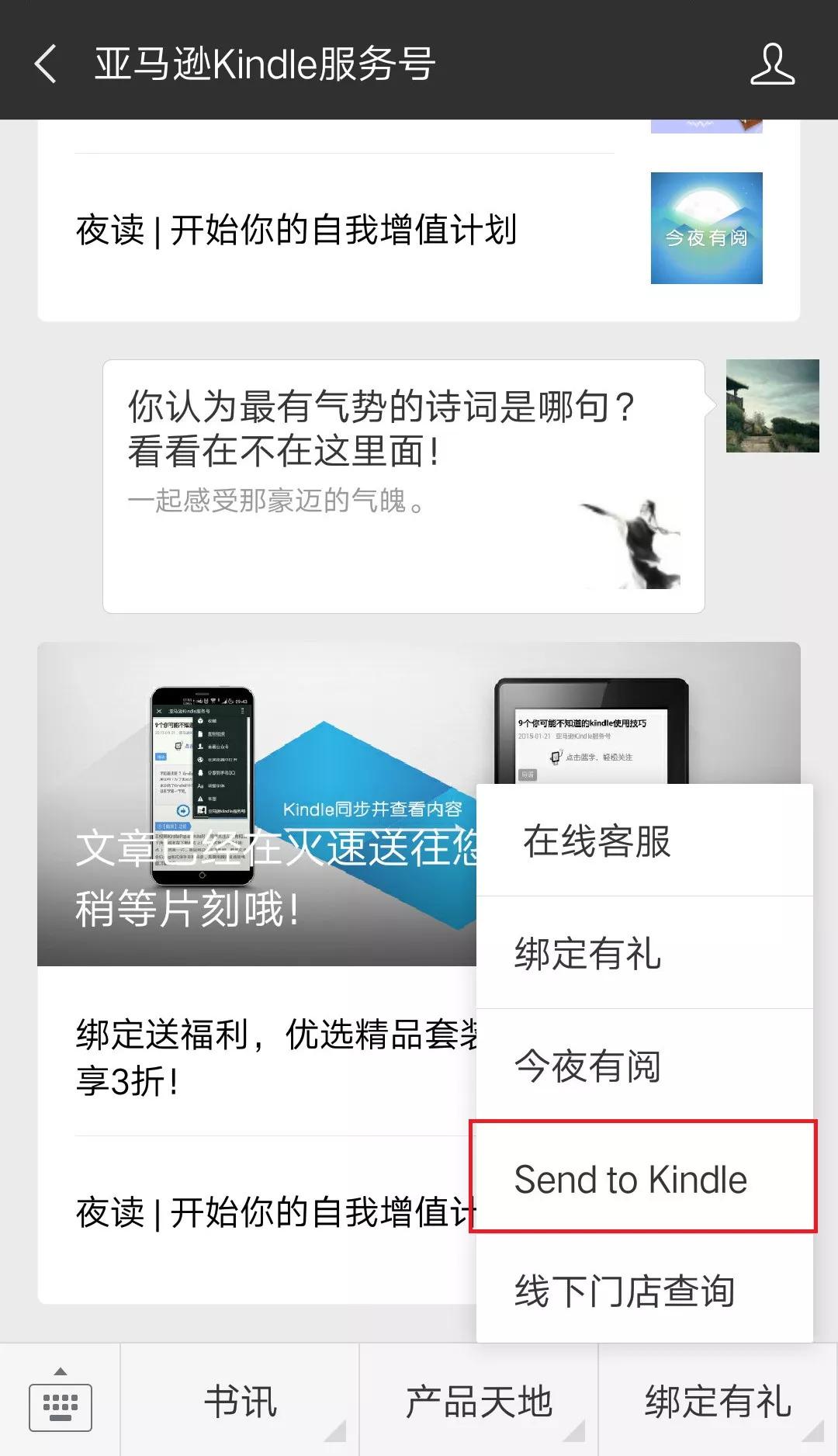Go back from the Kindle service account
The width and height of the screenshot is (838, 1456).
[47, 62]
